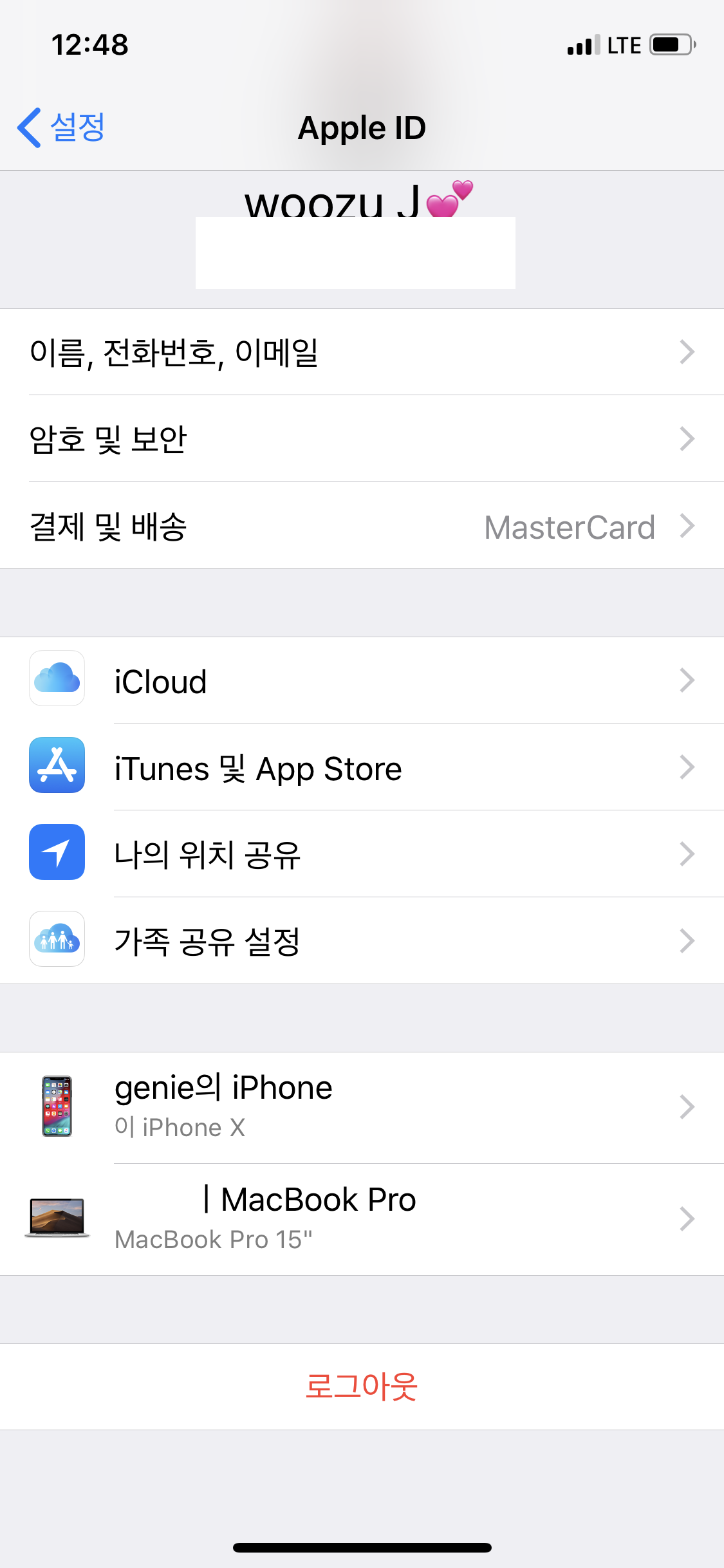Open 나의 위치 공유
This screenshot has height=1568, width=724.
point(362,855)
